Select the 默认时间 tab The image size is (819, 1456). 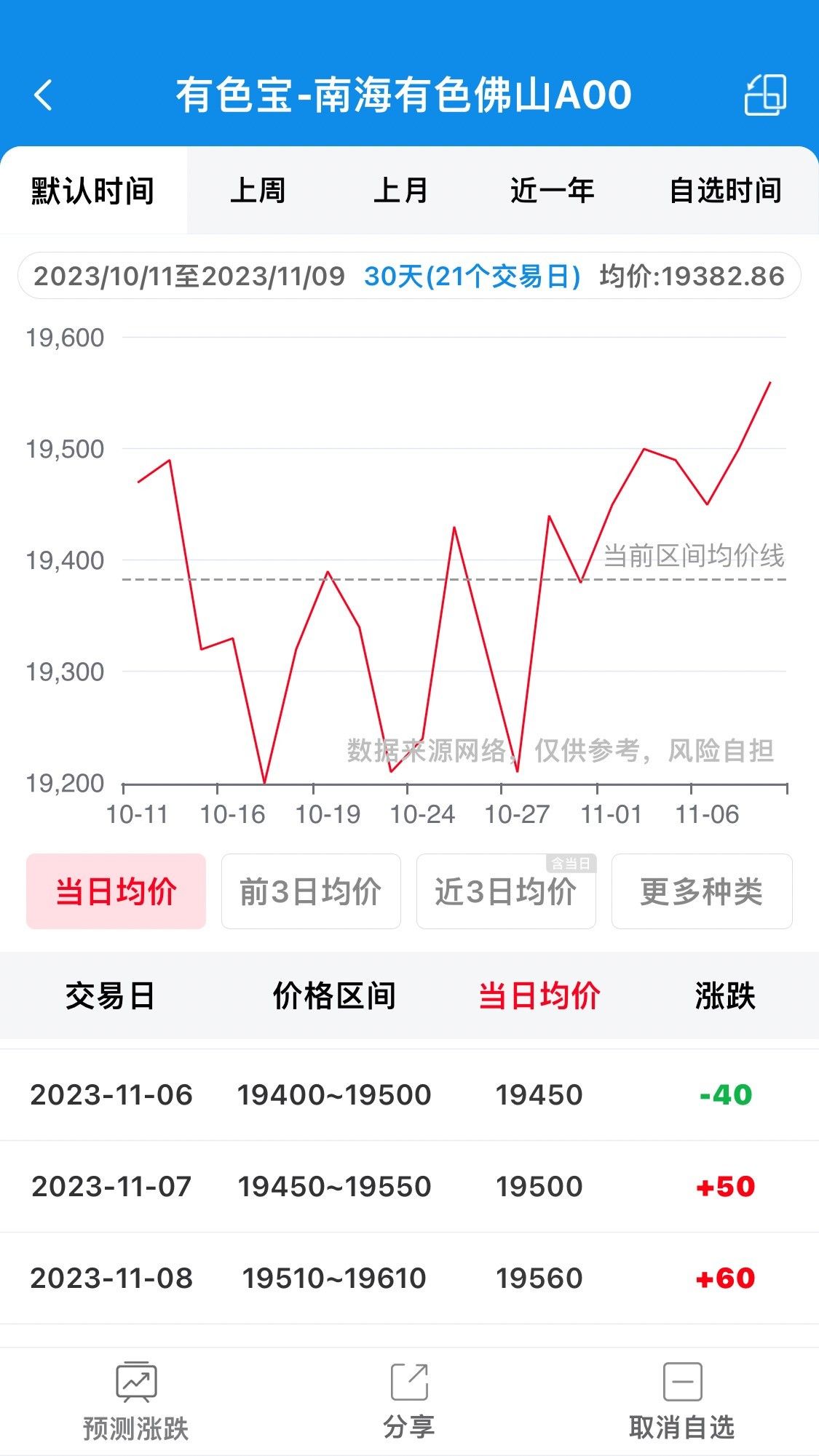point(92,191)
